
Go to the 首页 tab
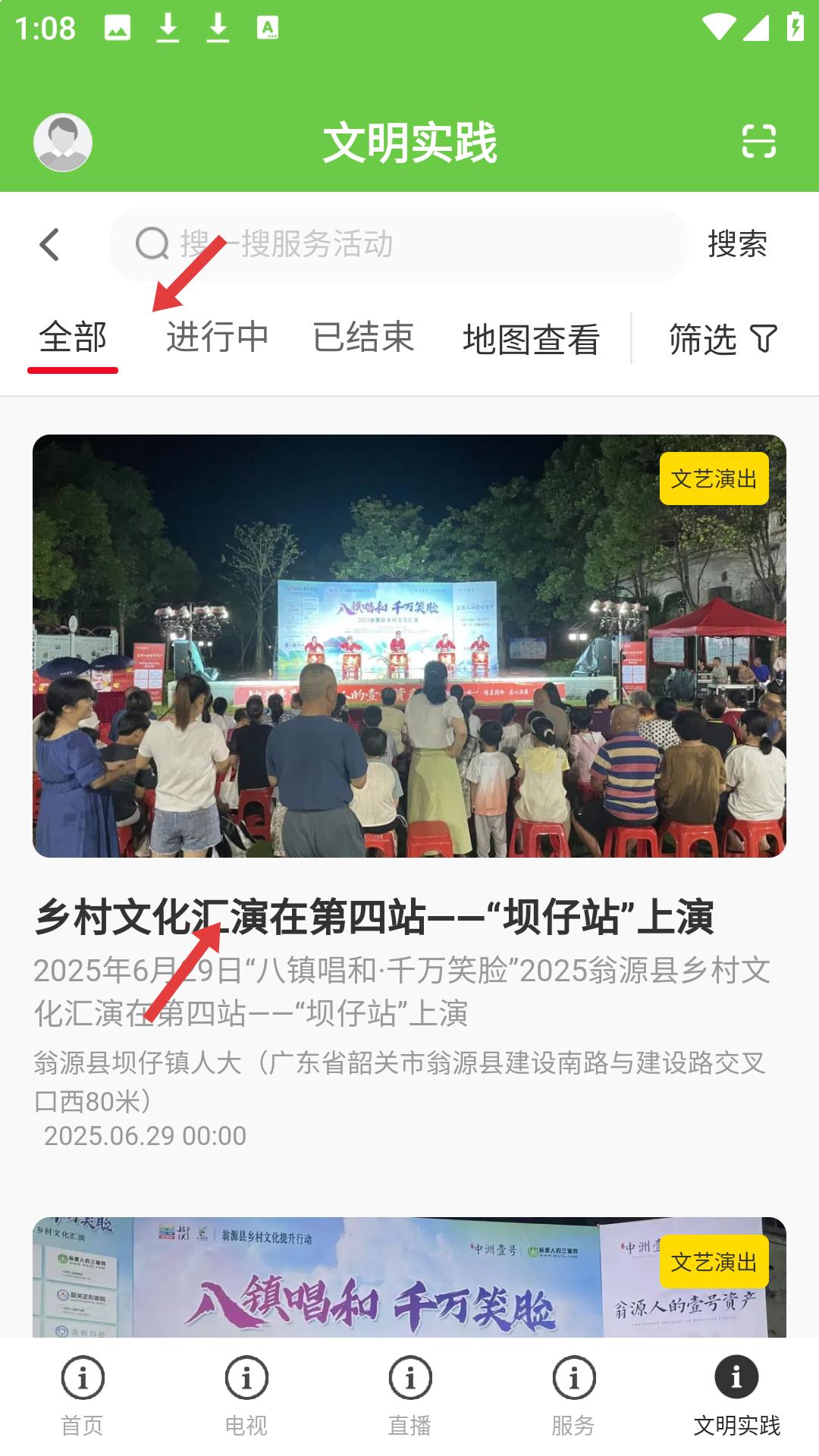pos(82,1395)
